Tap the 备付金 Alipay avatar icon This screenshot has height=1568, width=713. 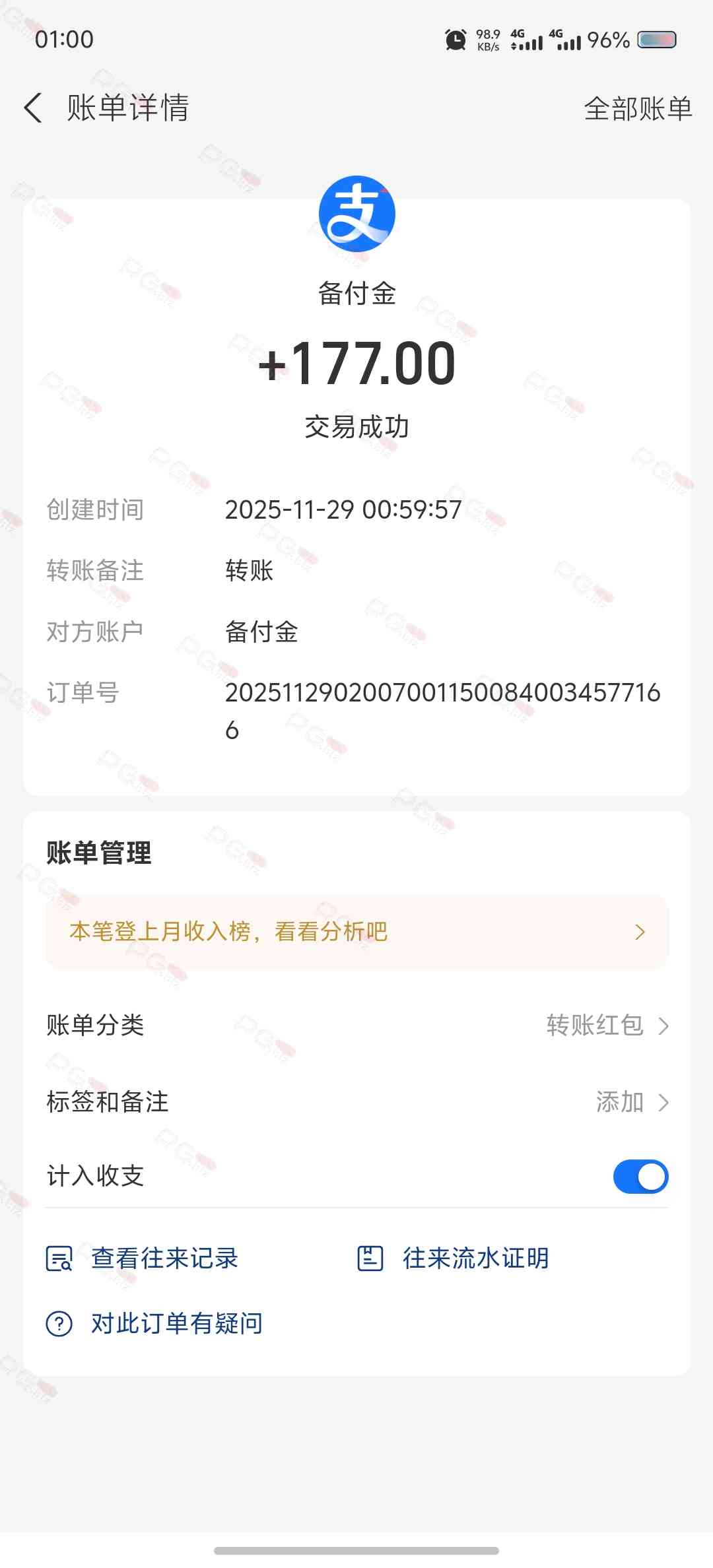356,214
